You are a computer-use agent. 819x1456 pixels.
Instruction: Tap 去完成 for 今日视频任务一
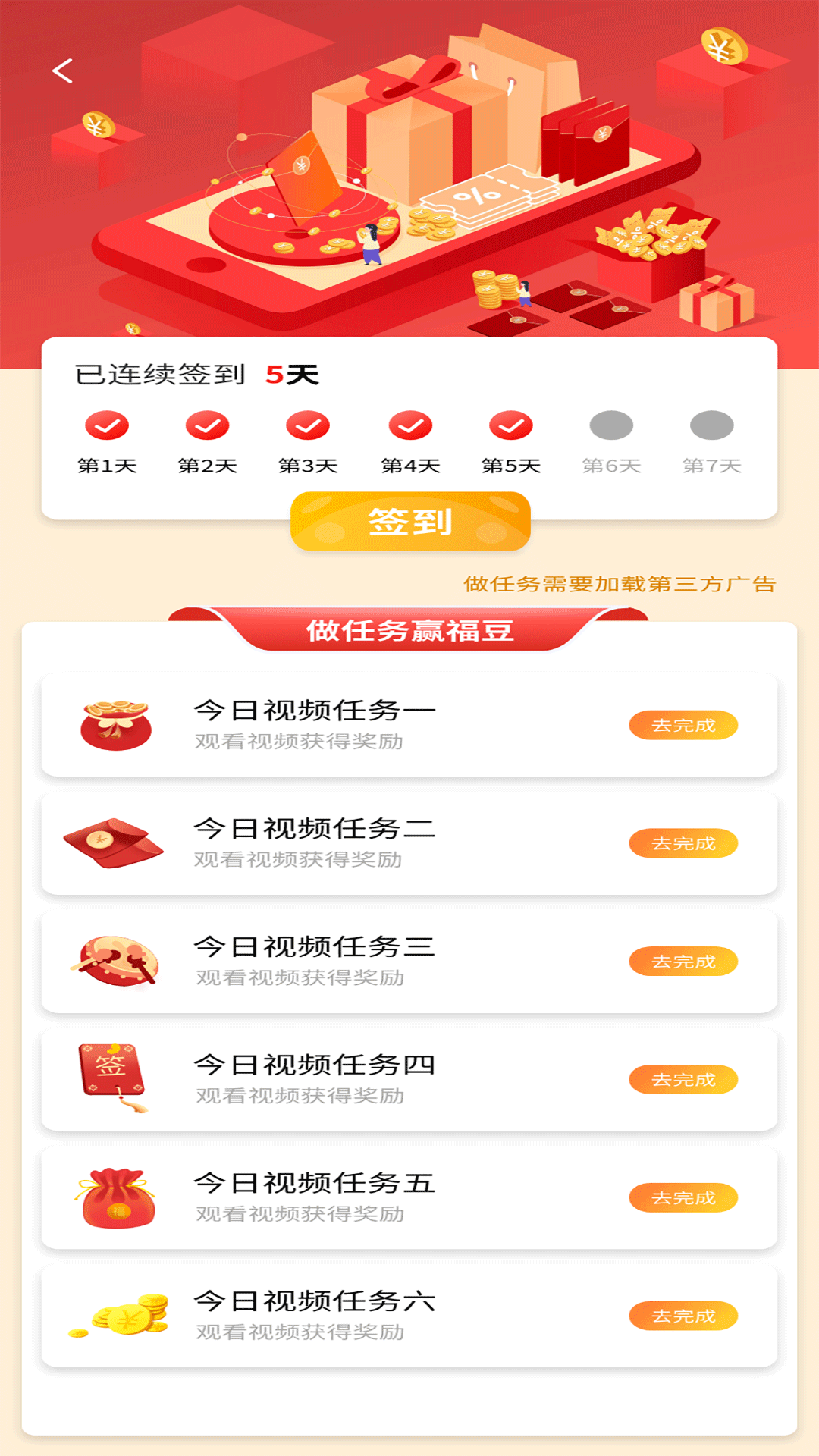[683, 726]
